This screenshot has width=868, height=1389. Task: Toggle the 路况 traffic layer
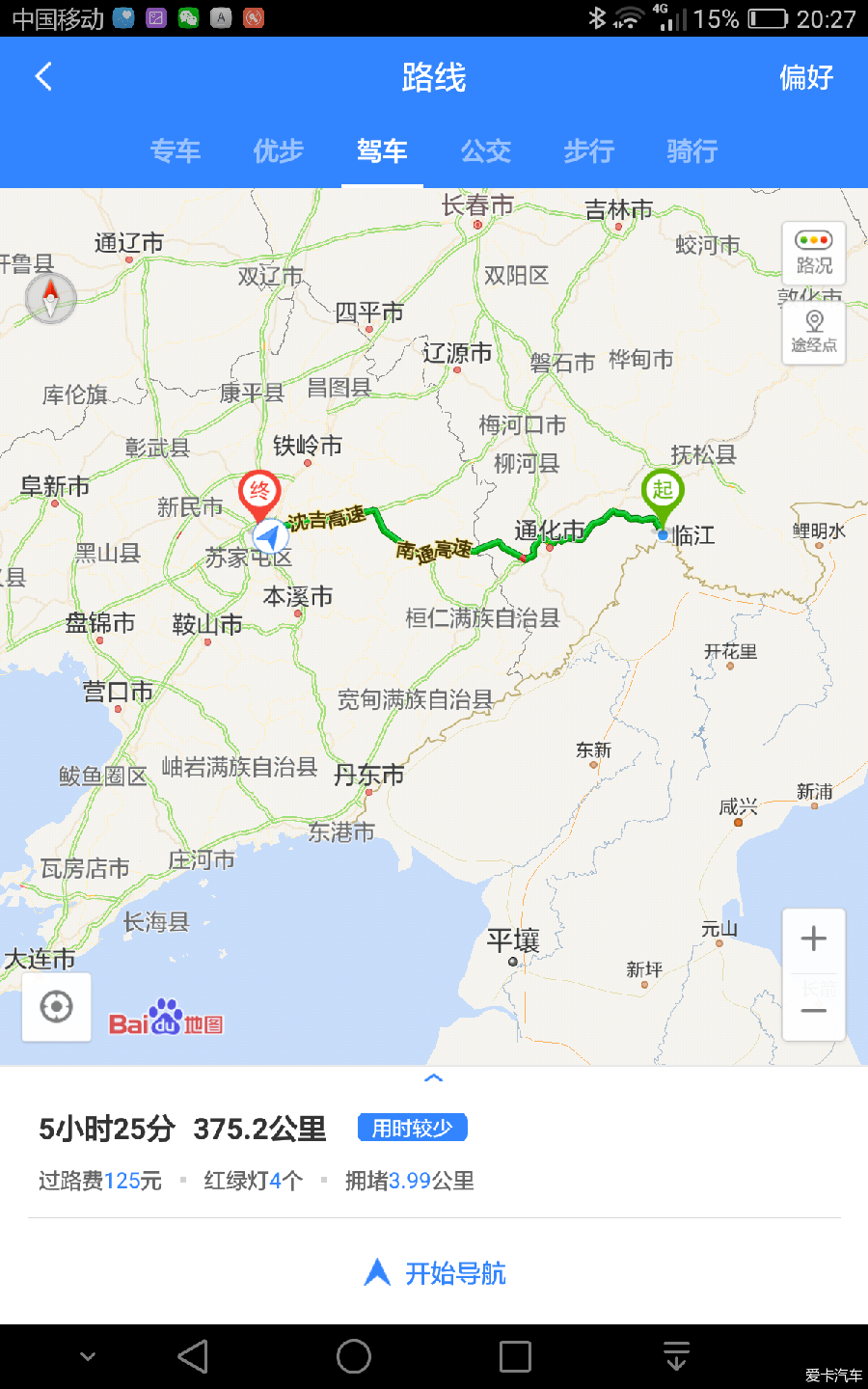tap(814, 253)
